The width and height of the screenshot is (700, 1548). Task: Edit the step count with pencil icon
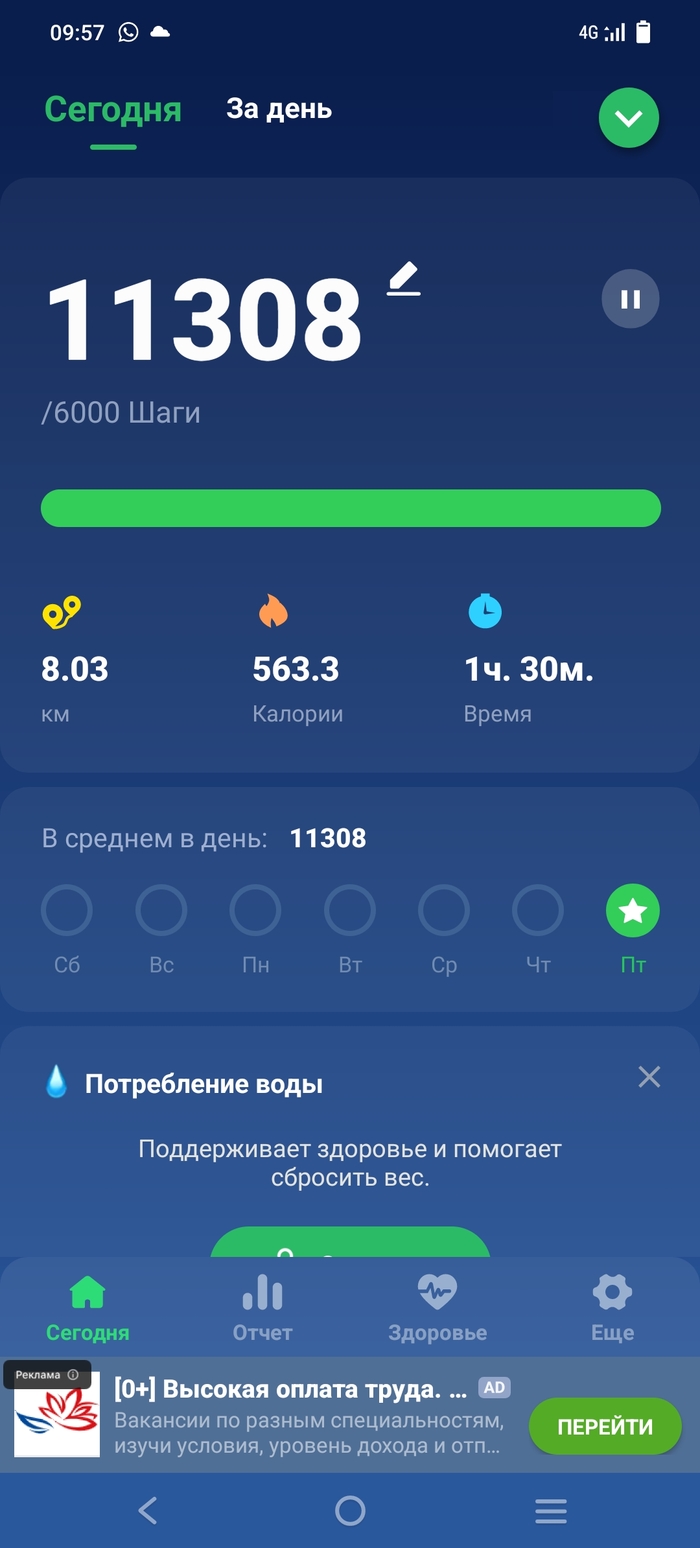pyautogui.click(x=404, y=279)
